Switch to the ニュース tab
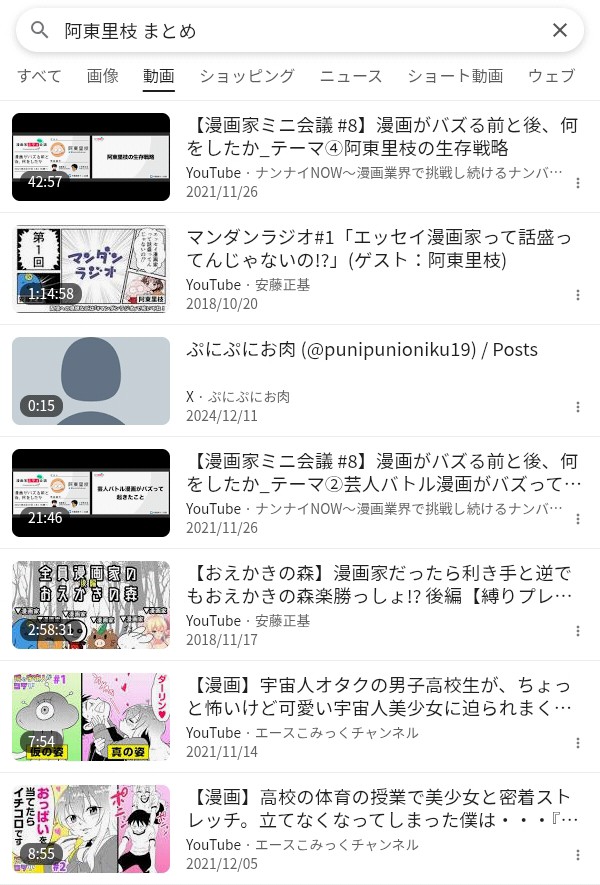600x885 pixels. [351, 76]
